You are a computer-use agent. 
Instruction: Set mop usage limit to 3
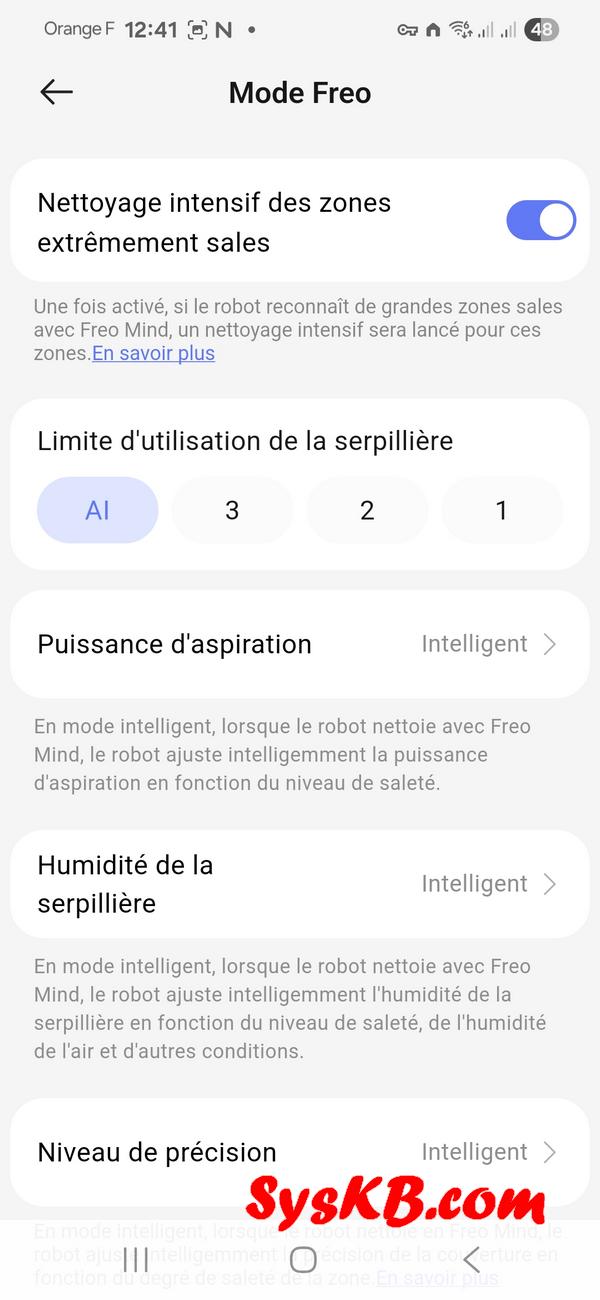[232, 510]
